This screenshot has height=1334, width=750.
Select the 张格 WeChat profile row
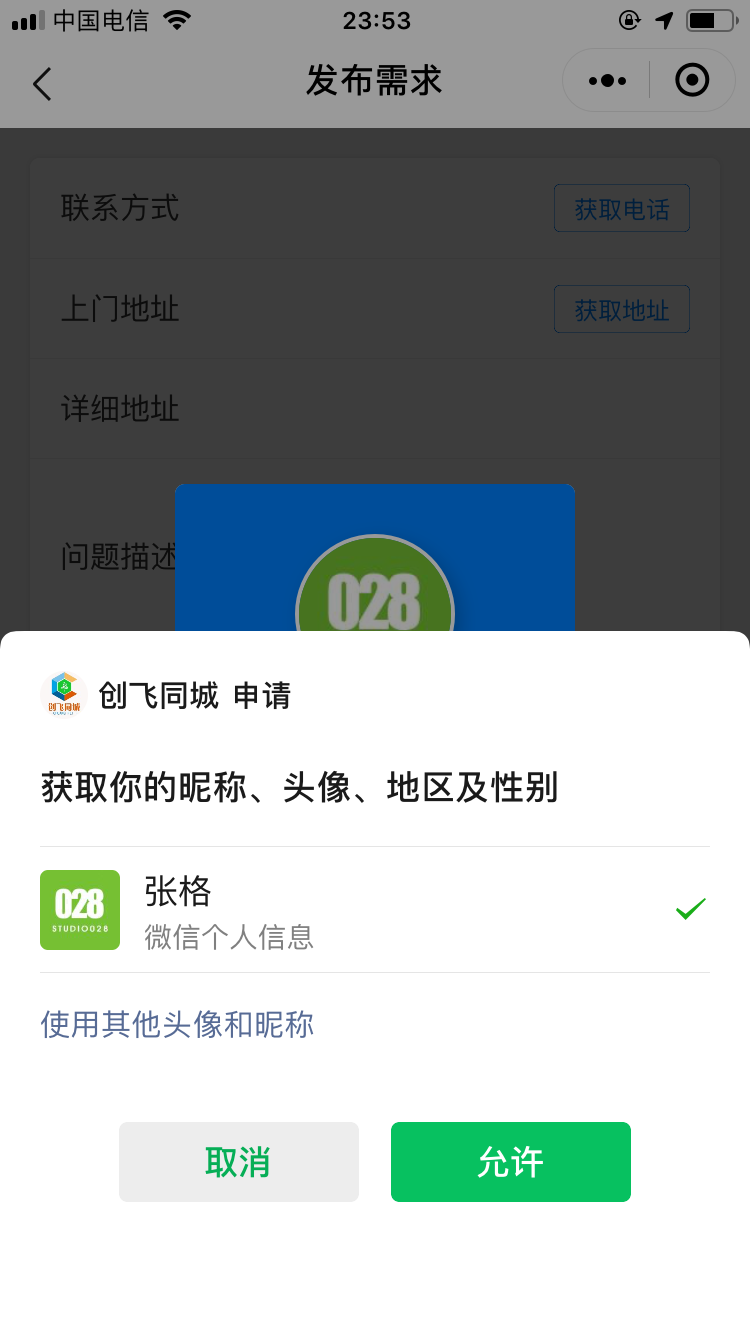click(374, 910)
